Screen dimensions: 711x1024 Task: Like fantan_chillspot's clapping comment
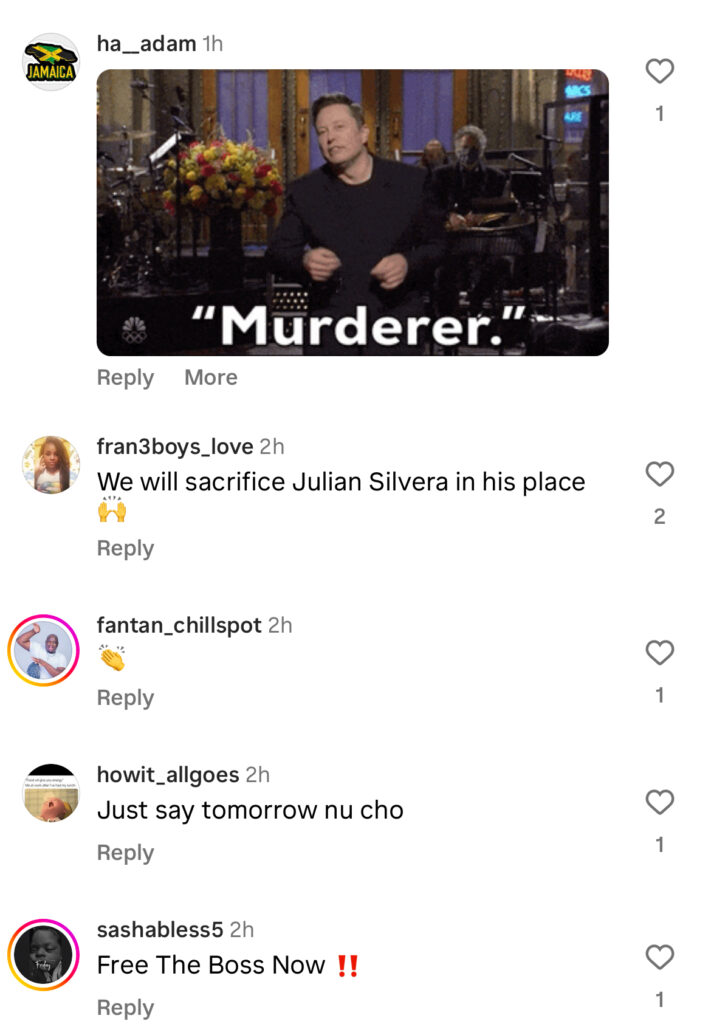click(659, 653)
